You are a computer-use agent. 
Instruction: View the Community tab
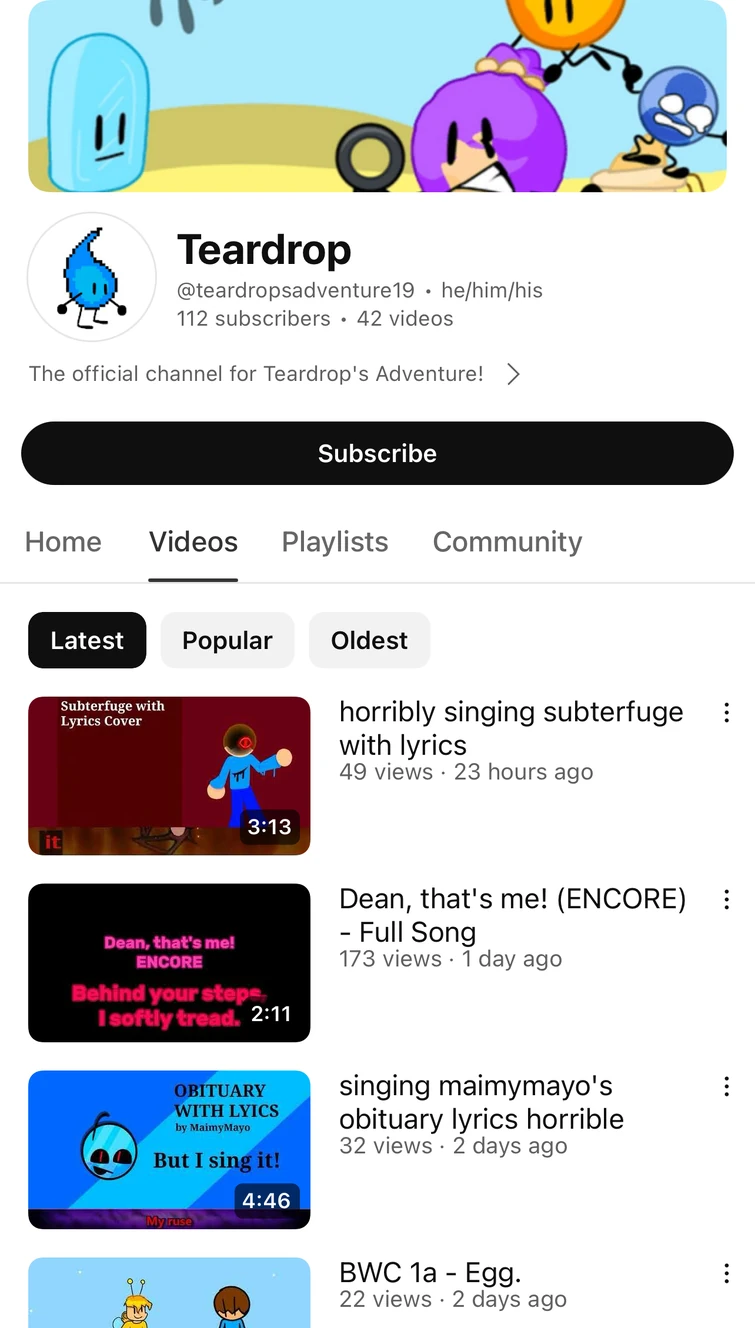tap(507, 541)
